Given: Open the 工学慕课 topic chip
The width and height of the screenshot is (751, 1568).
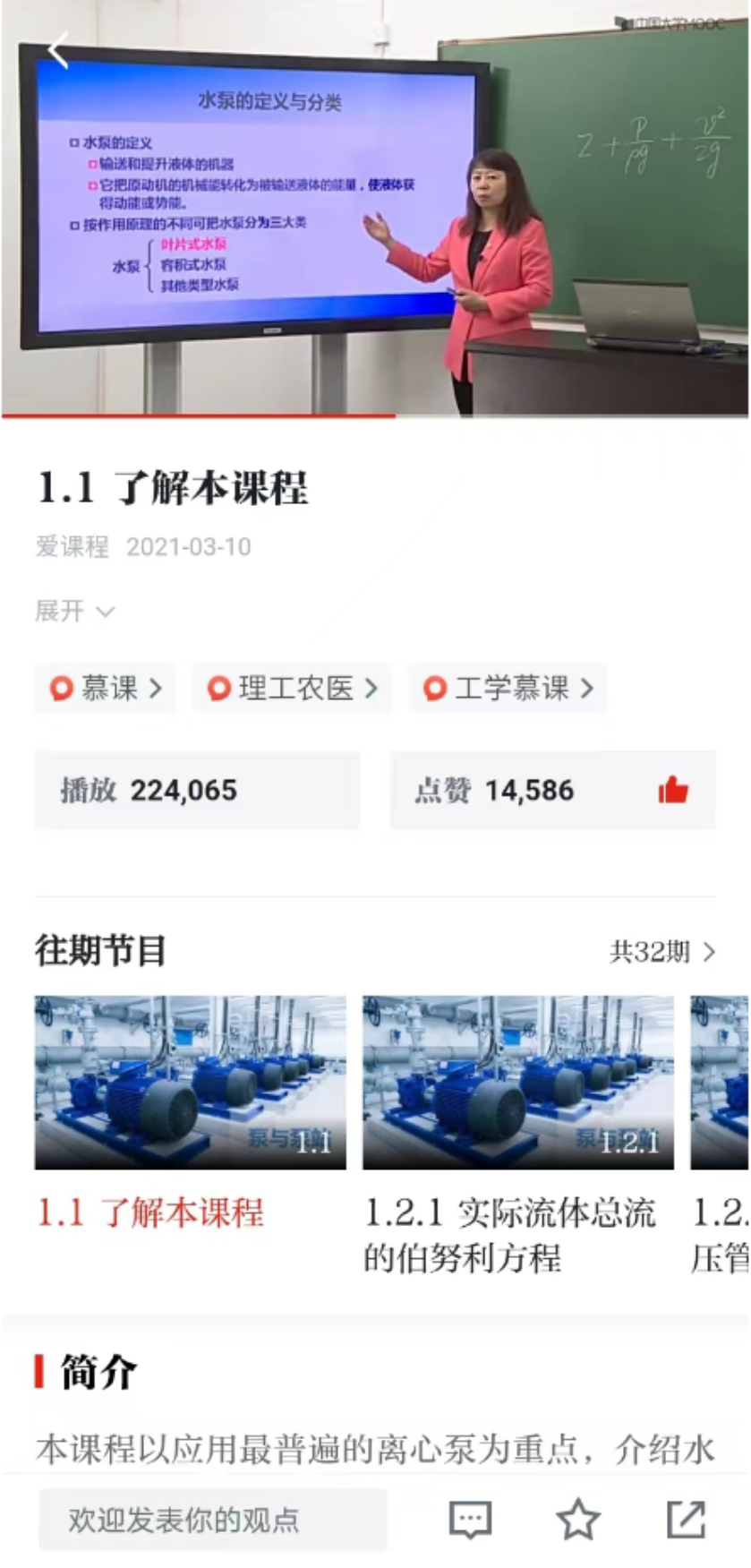Looking at the screenshot, I should [508, 688].
